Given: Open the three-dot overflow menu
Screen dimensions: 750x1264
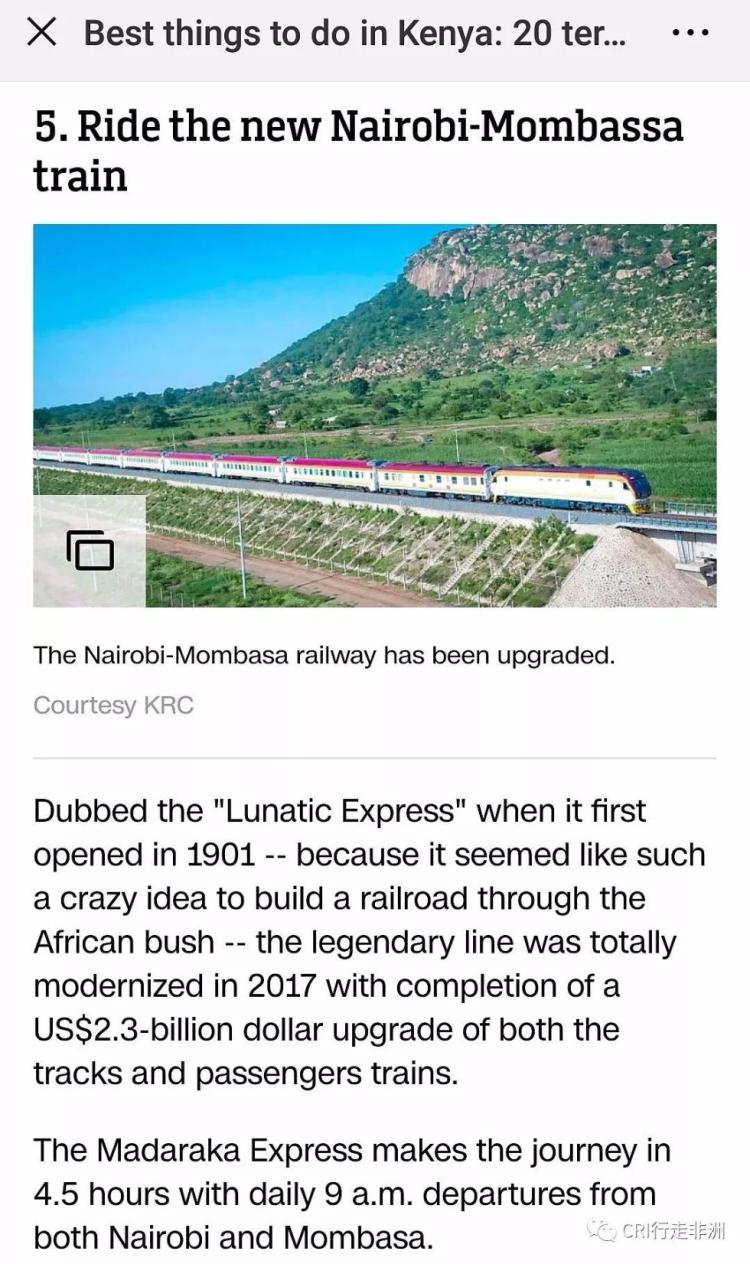Looking at the screenshot, I should pos(690,33).
